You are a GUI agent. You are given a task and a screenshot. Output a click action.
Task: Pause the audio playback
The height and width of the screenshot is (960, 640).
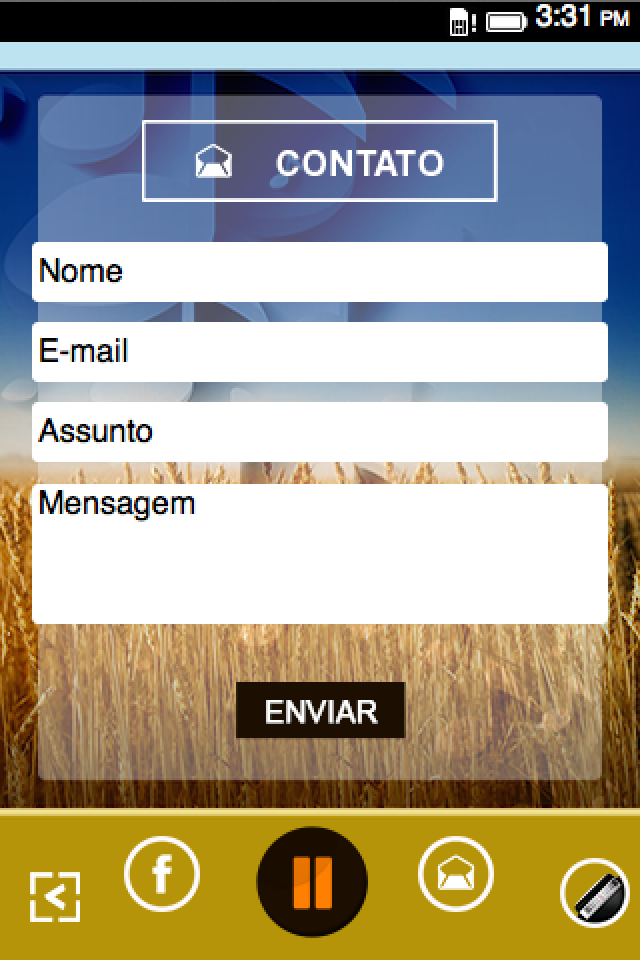[312, 882]
